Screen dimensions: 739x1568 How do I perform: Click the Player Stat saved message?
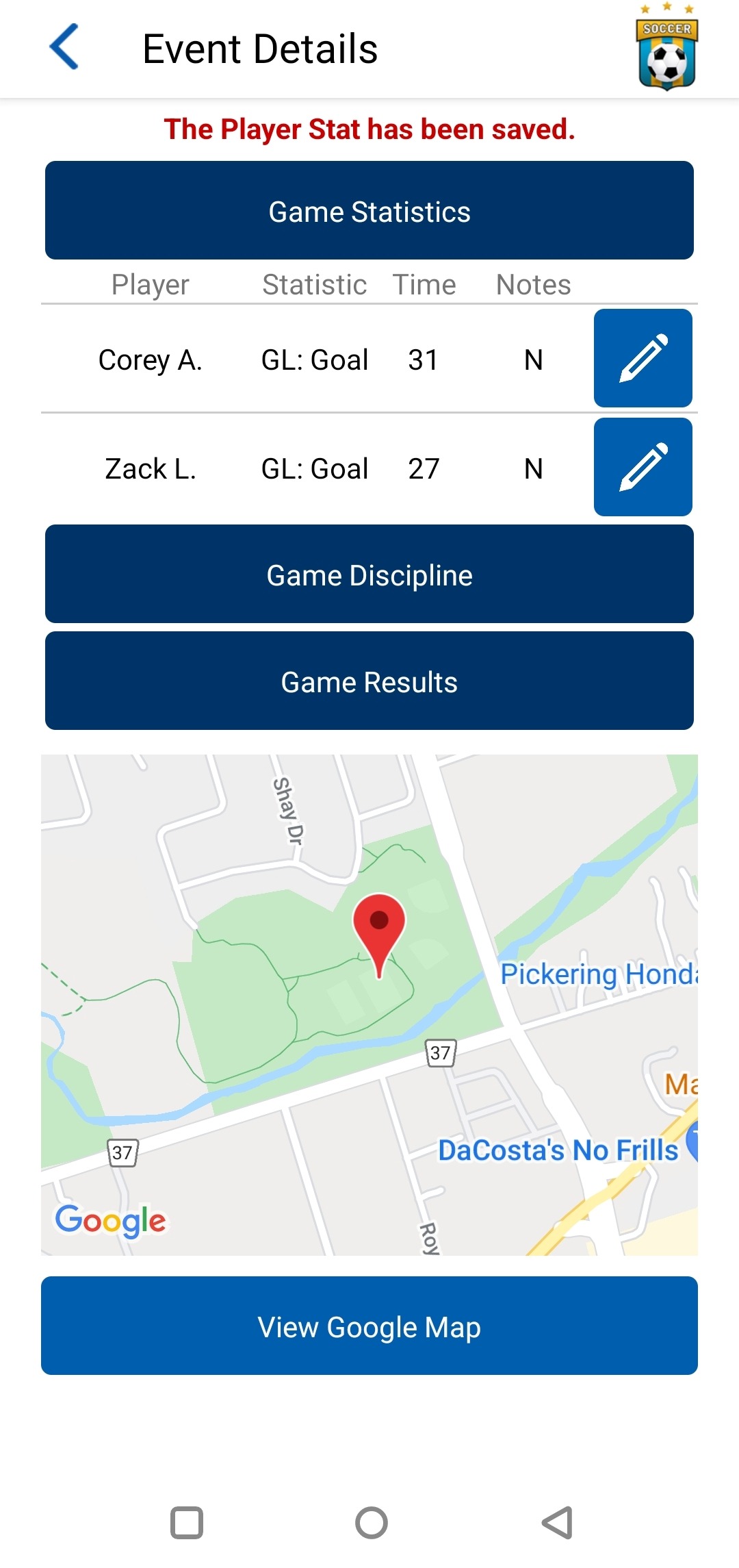369,129
